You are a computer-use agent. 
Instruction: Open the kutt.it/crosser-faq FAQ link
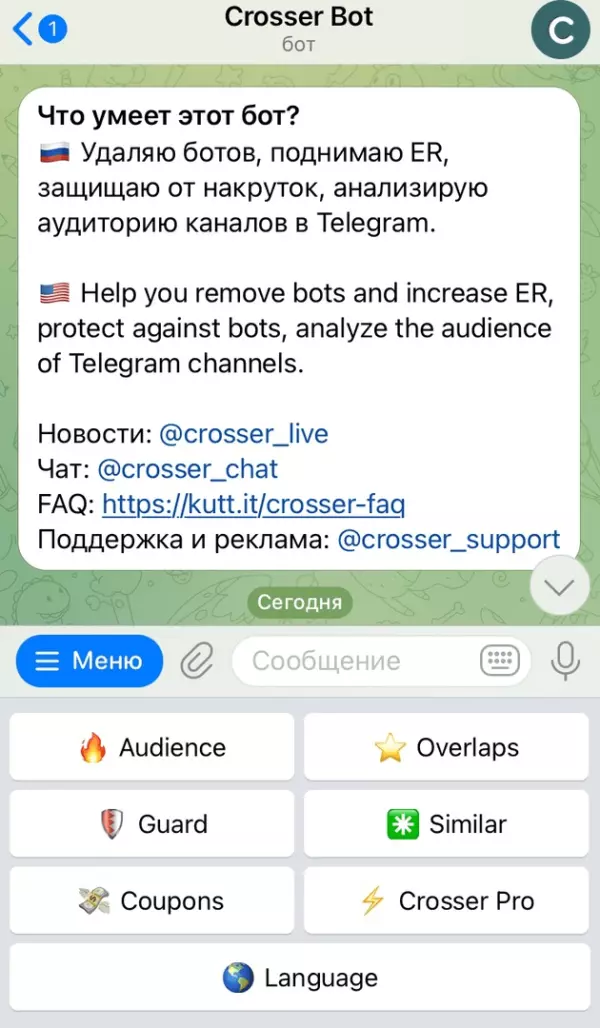[253, 504]
